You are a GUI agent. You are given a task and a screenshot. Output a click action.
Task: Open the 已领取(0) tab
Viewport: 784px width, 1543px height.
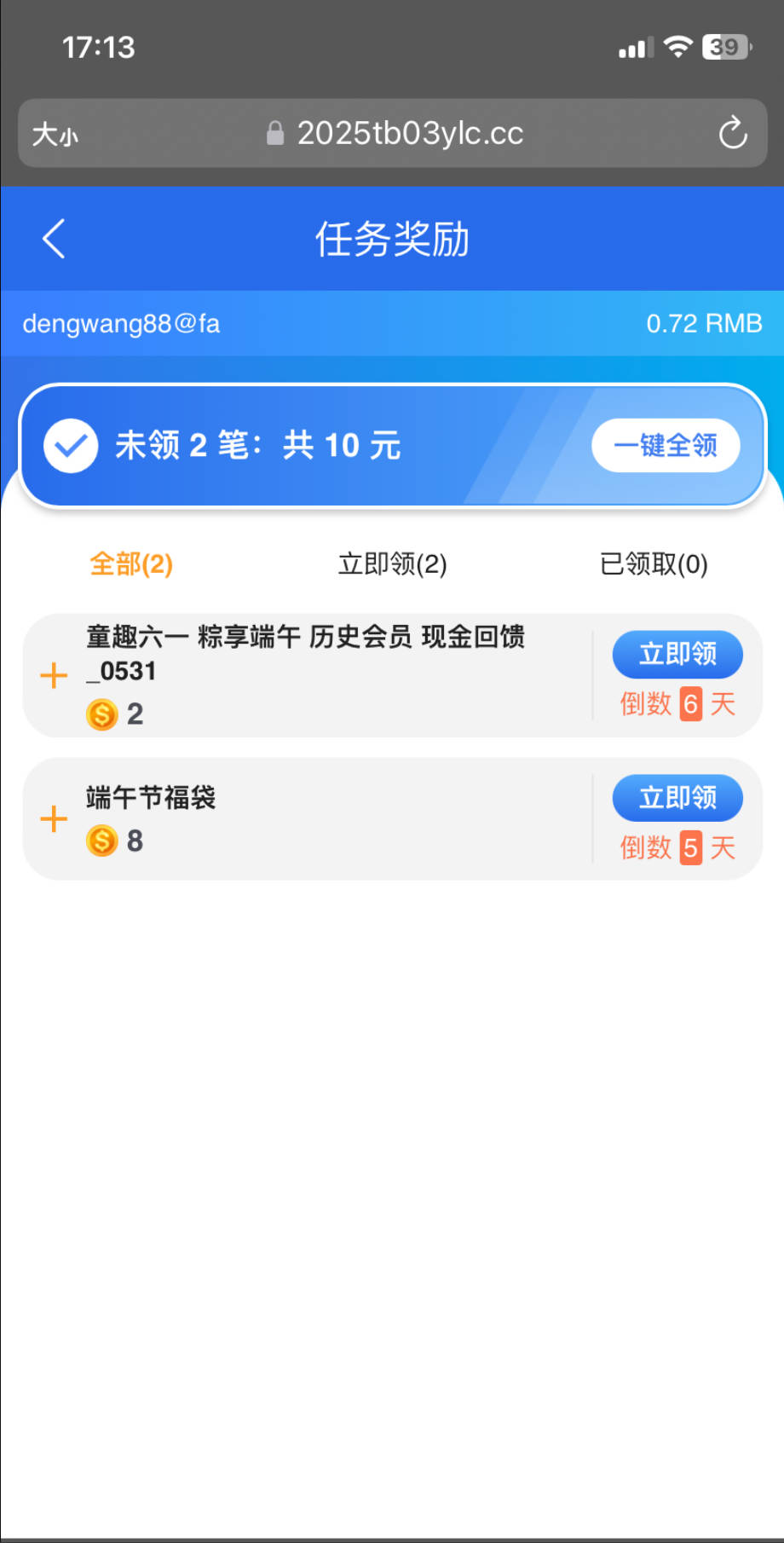(x=654, y=563)
